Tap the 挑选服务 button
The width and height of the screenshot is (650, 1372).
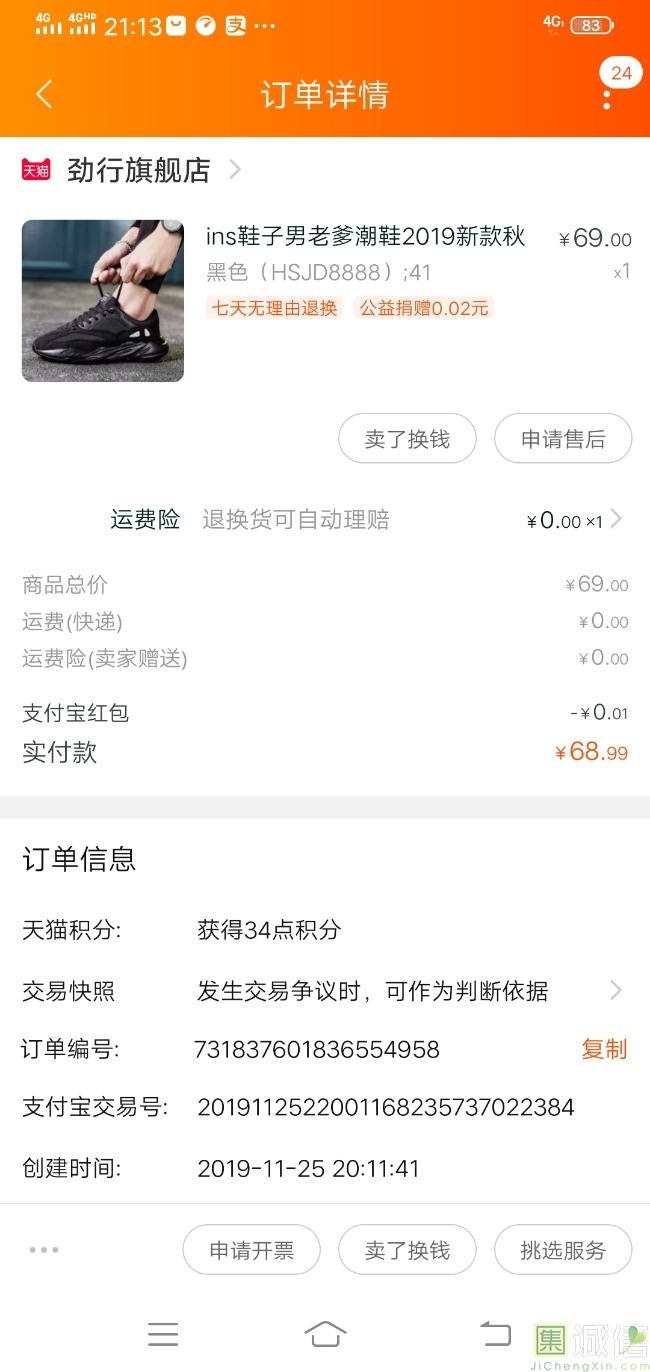(563, 1250)
